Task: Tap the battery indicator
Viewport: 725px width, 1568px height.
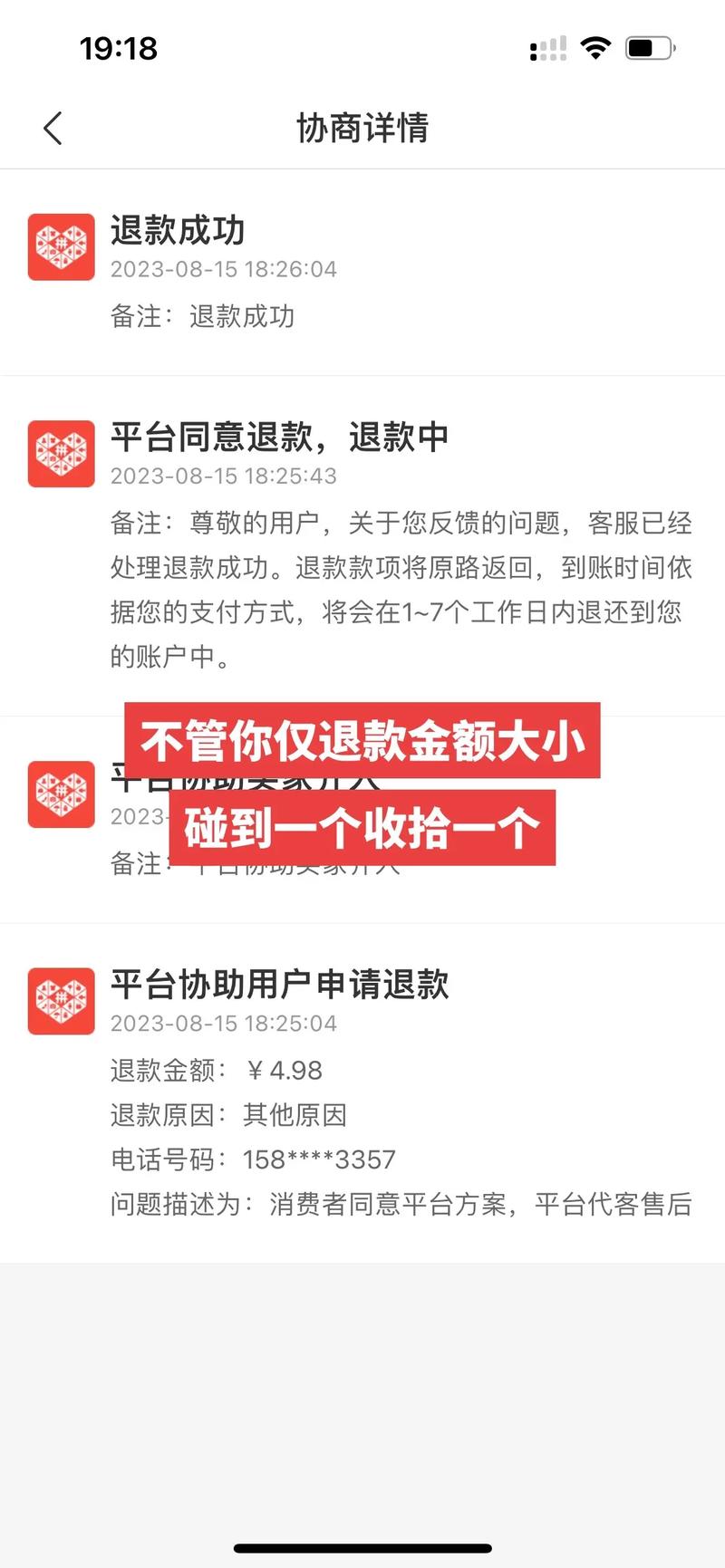Action: pos(647,47)
